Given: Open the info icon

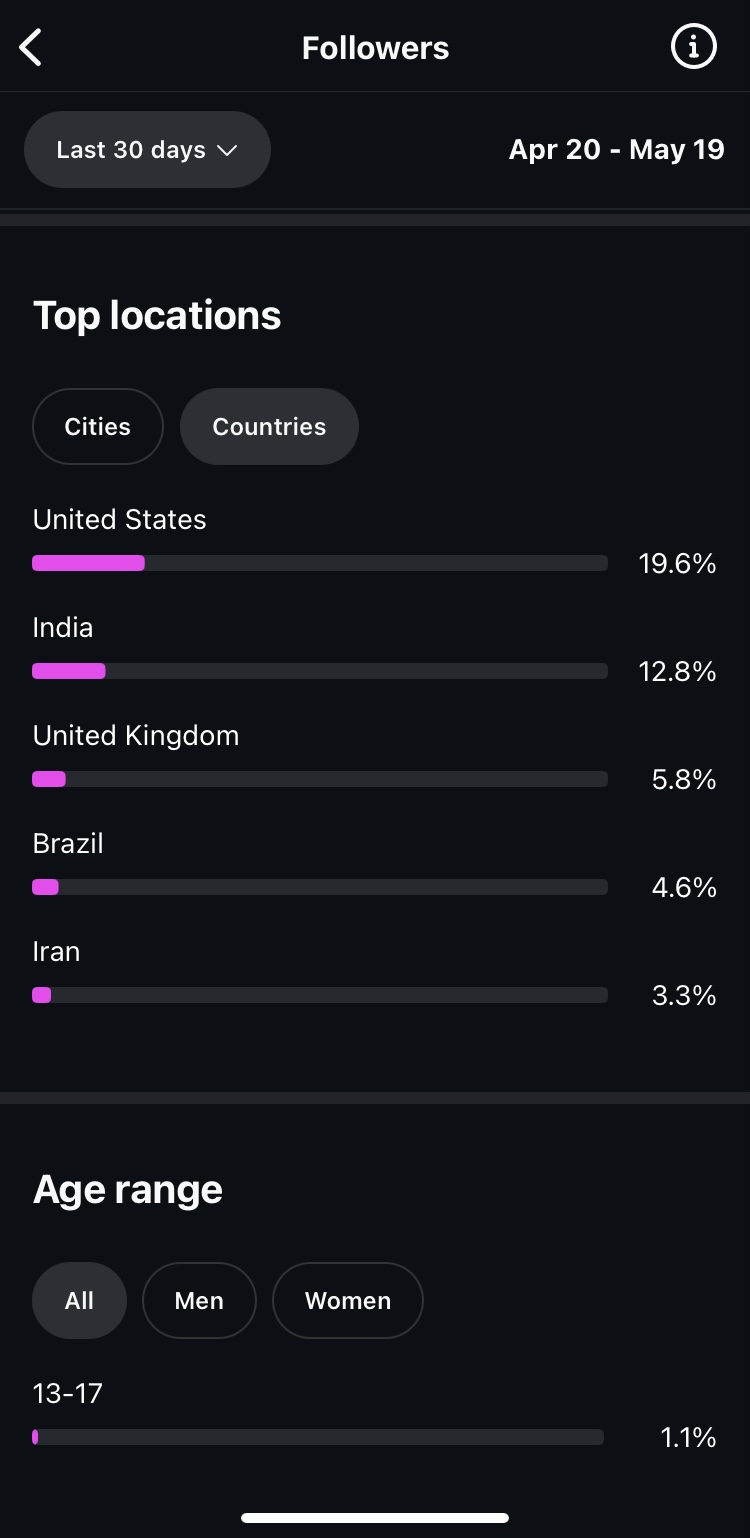Looking at the screenshot, I should coord(693,47).
